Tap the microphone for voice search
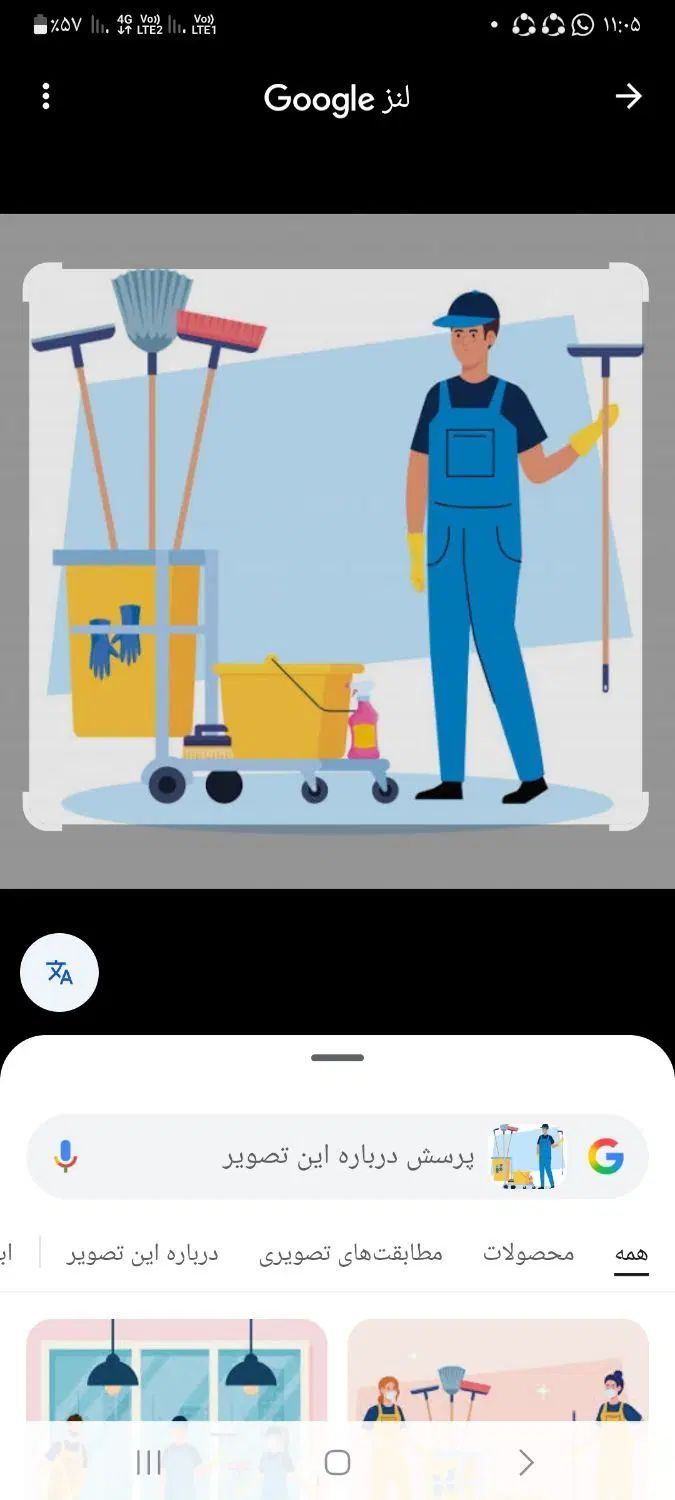The width and height of the screenshot is (675, 1500). (x=66, y=1156)
